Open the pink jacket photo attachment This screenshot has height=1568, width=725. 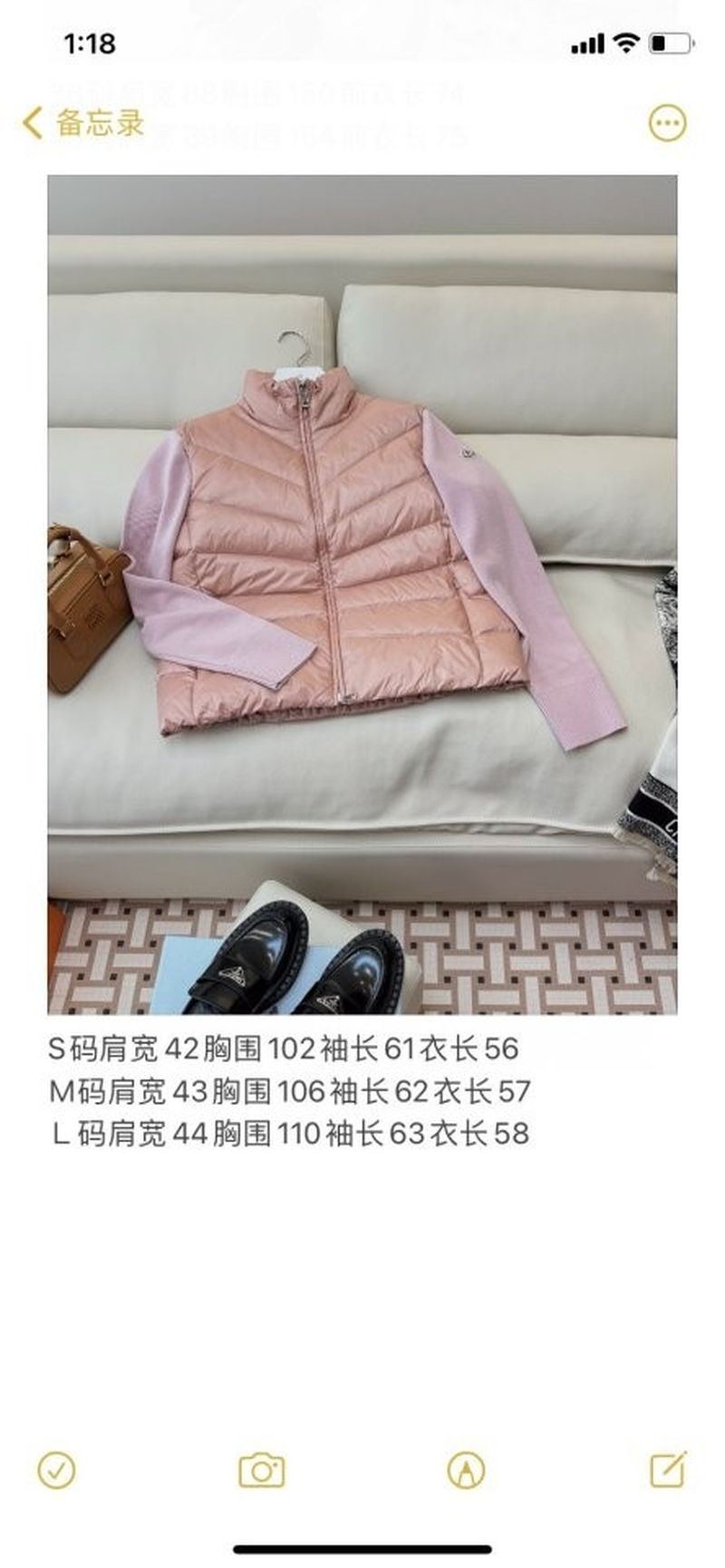[x=362, y=594]
